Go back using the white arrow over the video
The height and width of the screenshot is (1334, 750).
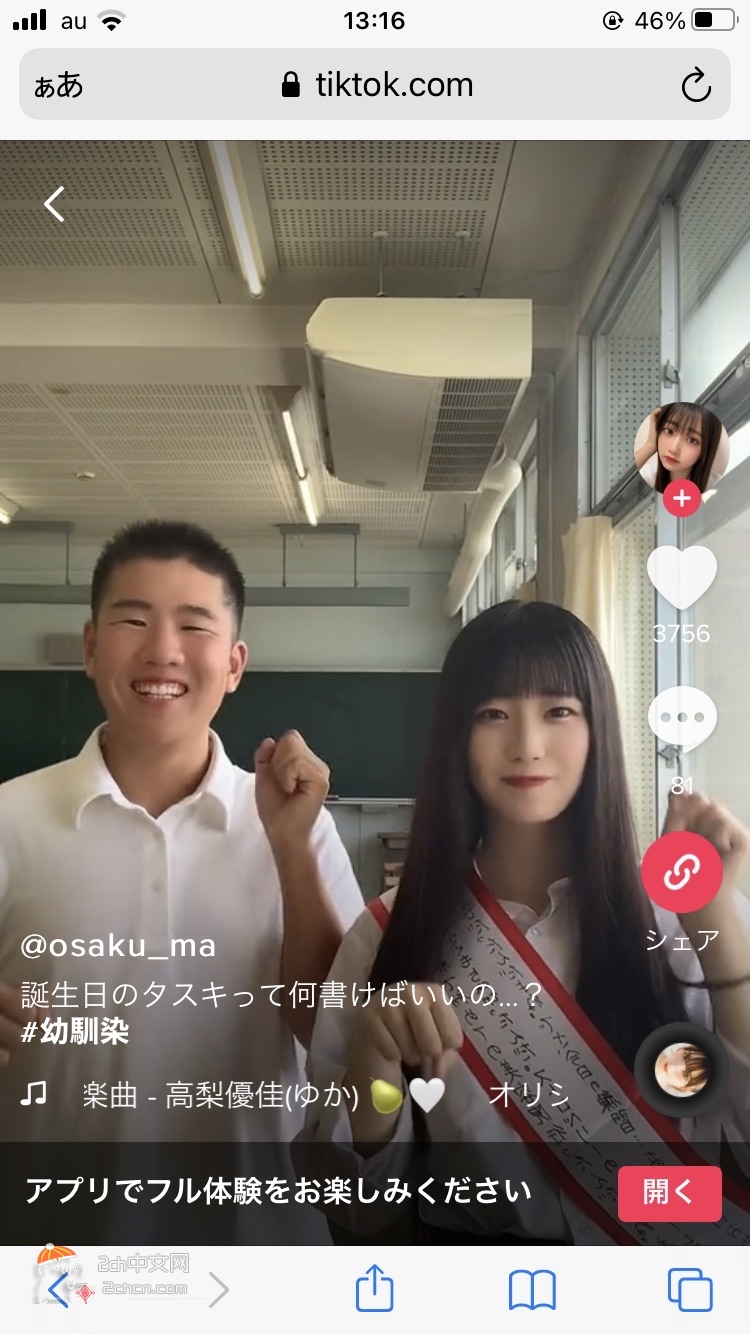(x=54, y=204)
